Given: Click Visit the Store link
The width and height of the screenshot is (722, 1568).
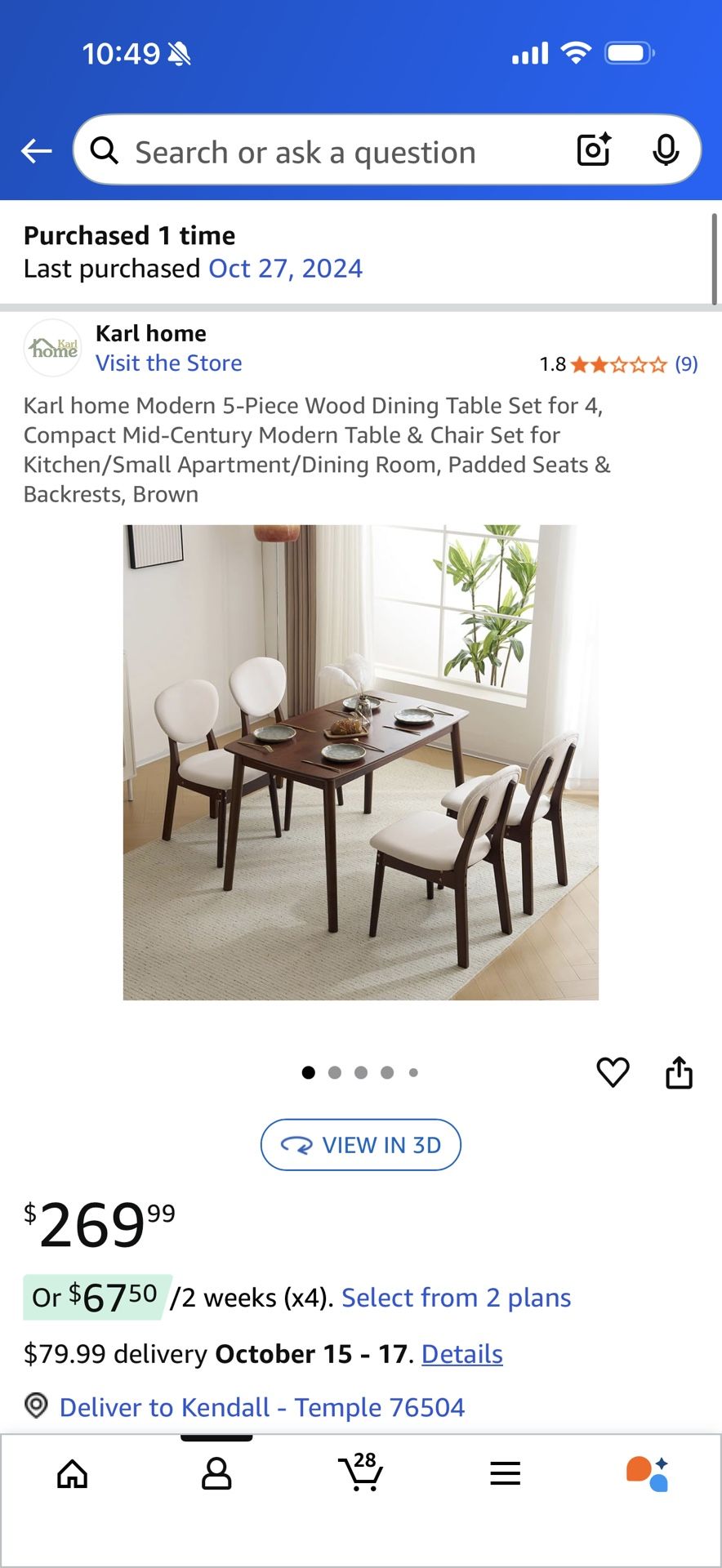Looking at the screenshot, I should point(168,363).
